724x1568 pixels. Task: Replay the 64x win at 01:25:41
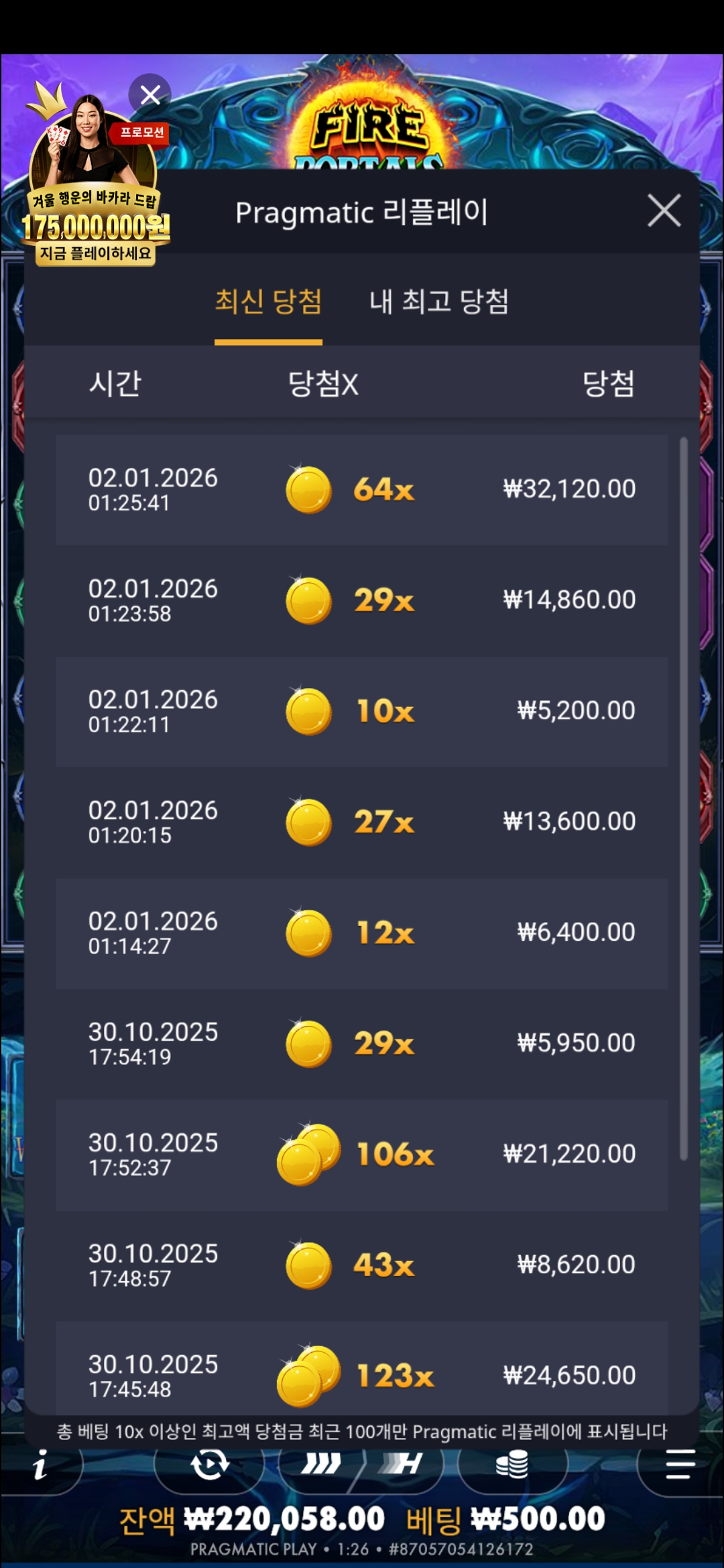(x=362, y=490)
